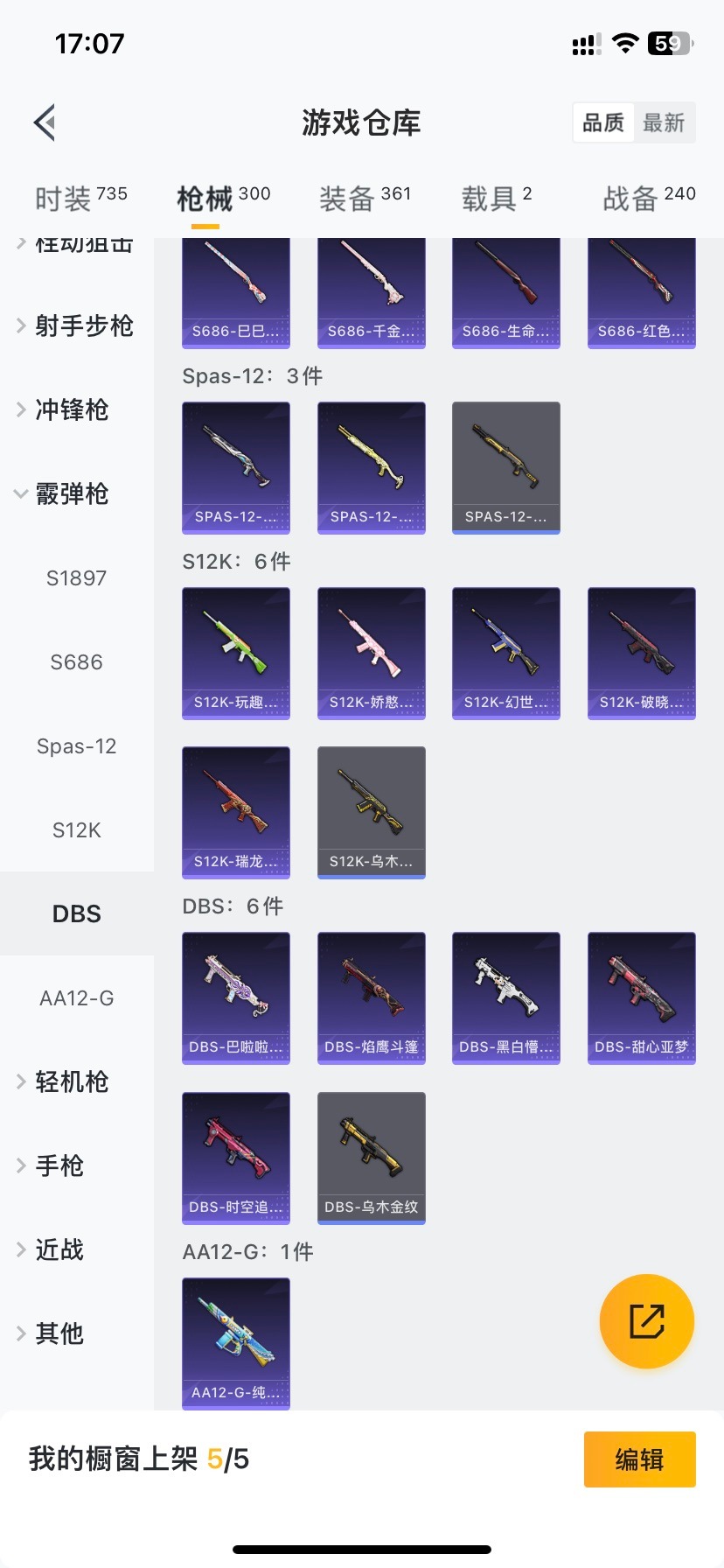Switch to the 装备 tab
724x1568 pixels.
[x=365, y=198]
